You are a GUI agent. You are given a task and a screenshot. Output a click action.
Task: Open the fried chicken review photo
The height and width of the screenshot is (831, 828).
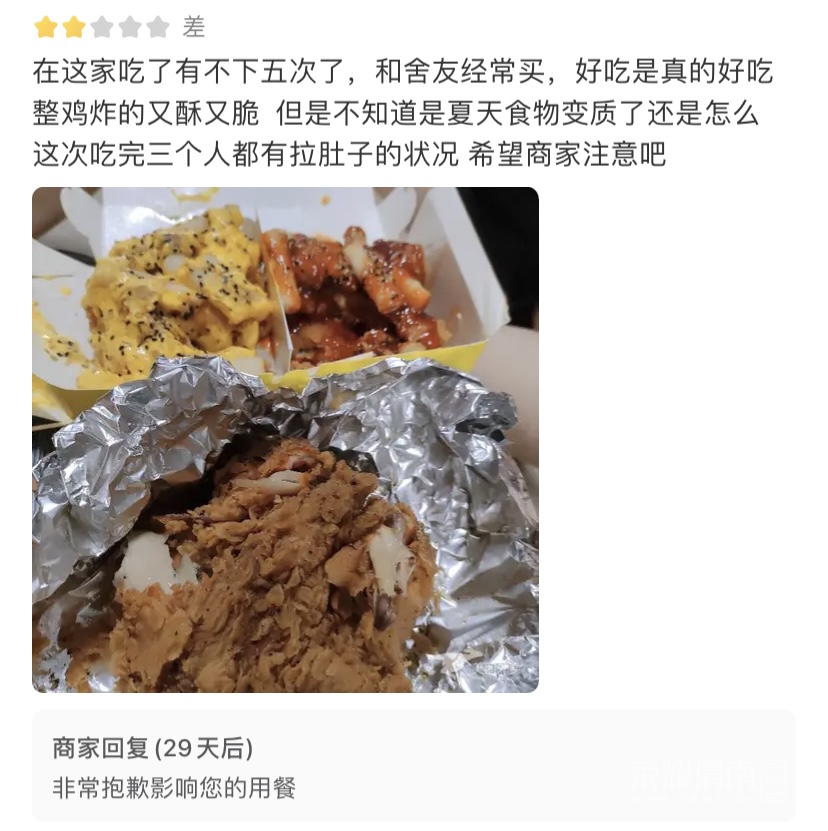pyautogui.click(x=285, y=440)
